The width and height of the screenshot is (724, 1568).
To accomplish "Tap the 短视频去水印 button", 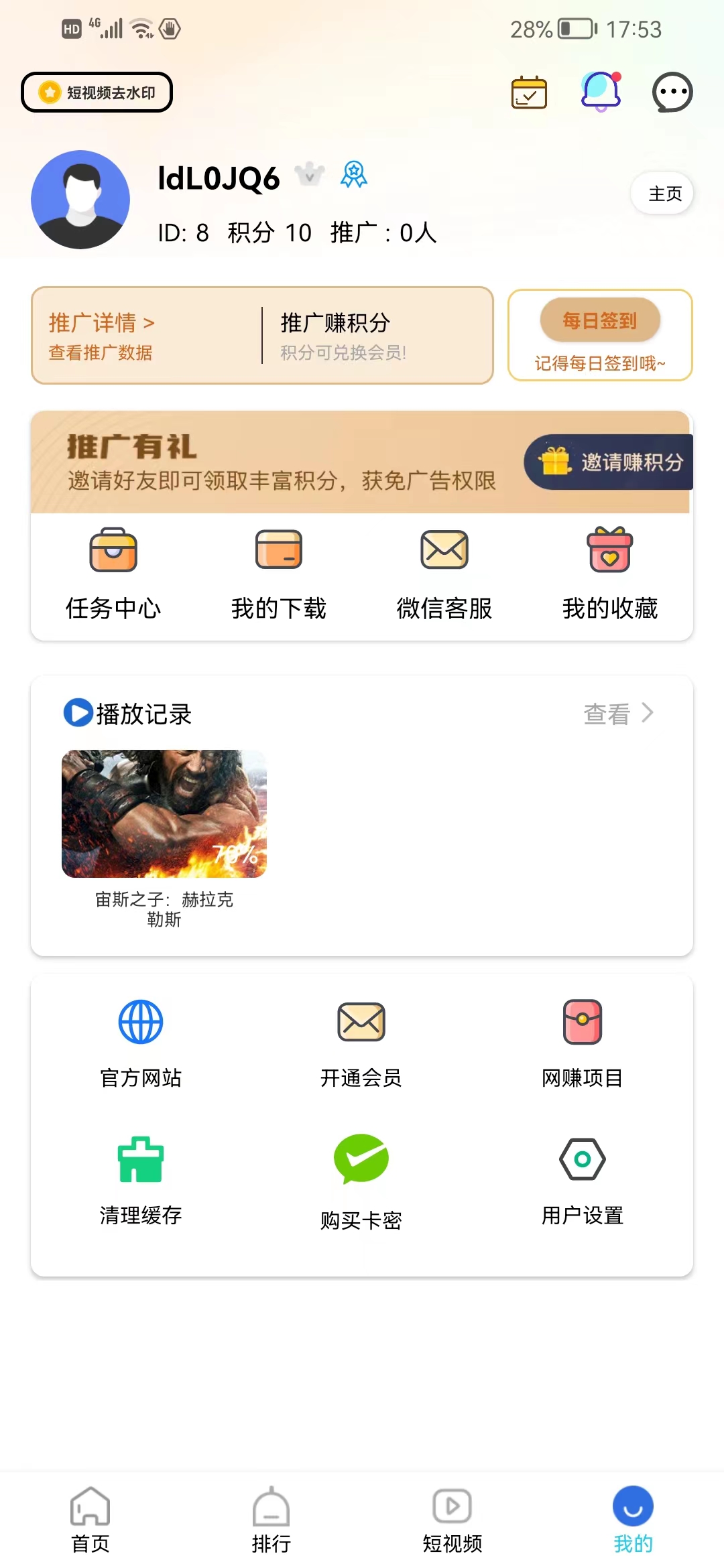I will (97, 92).
